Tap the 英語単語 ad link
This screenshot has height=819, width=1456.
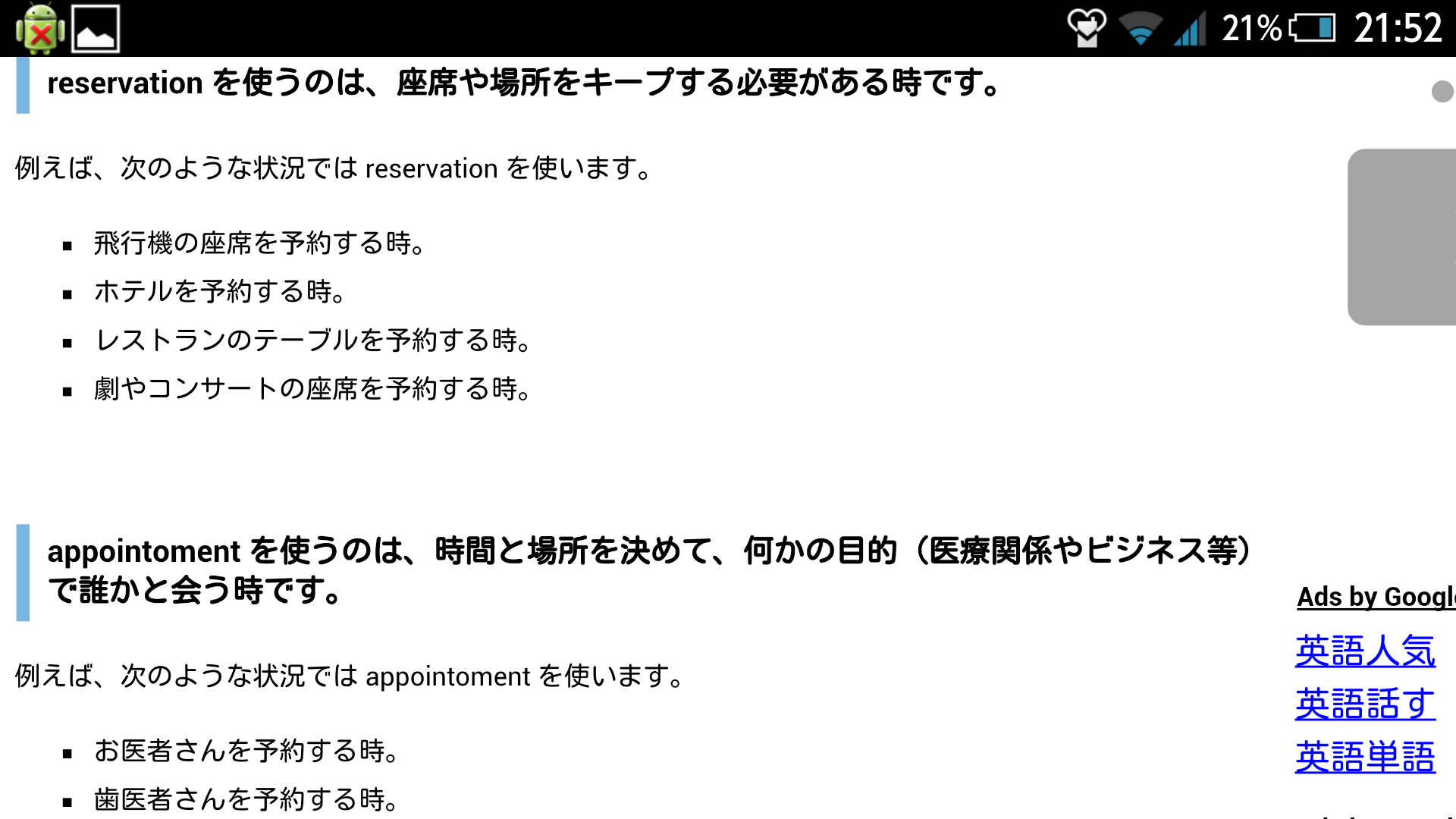pyautogui.click(x=1365, y=758)
